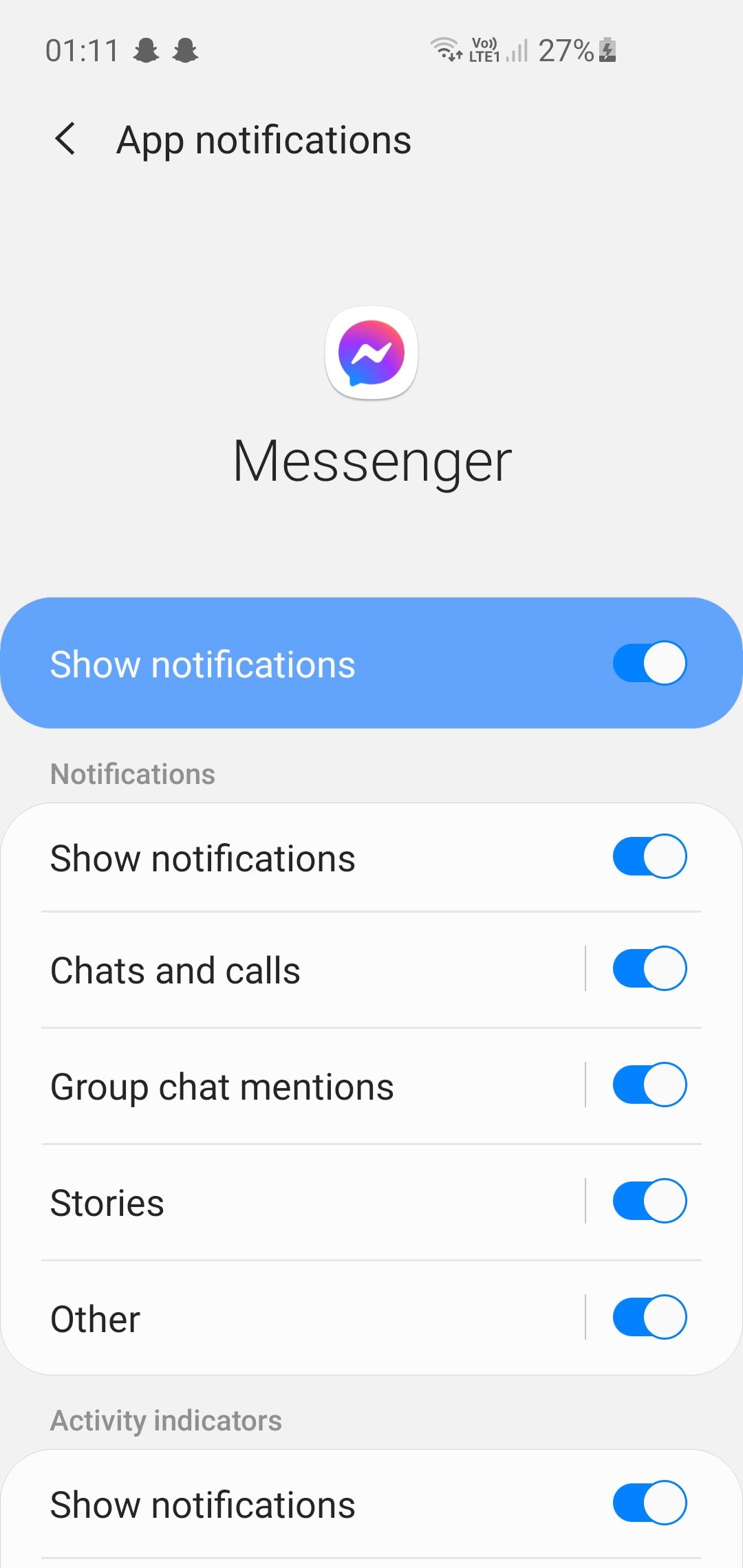Viewport: 743px width, 1568px height.
Task: Tap the back arrow to leave App notifications
Action: pos(66,140)
